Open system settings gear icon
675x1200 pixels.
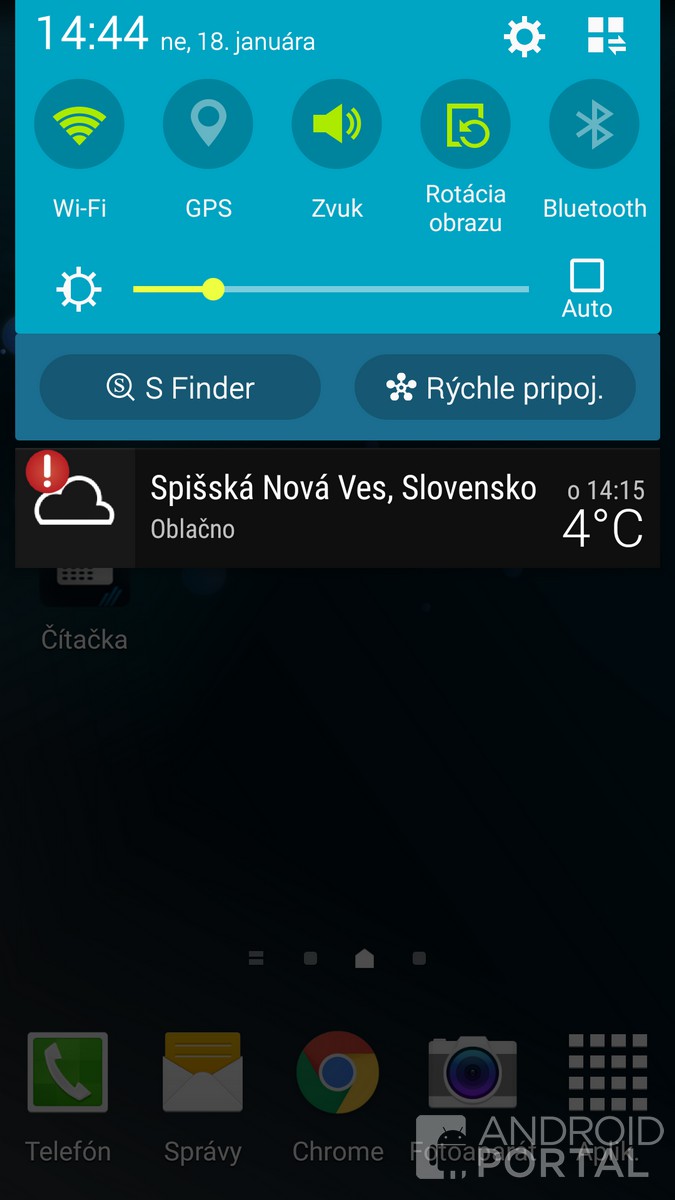[524, 37]
